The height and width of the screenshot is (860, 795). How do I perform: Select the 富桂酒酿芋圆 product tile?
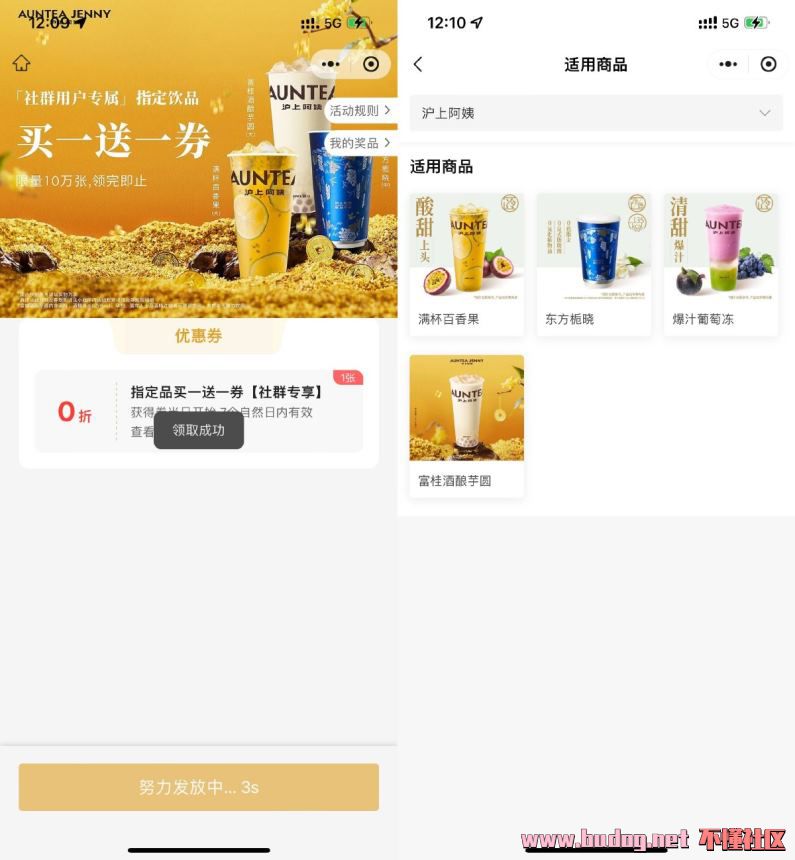tap(466, 425)
